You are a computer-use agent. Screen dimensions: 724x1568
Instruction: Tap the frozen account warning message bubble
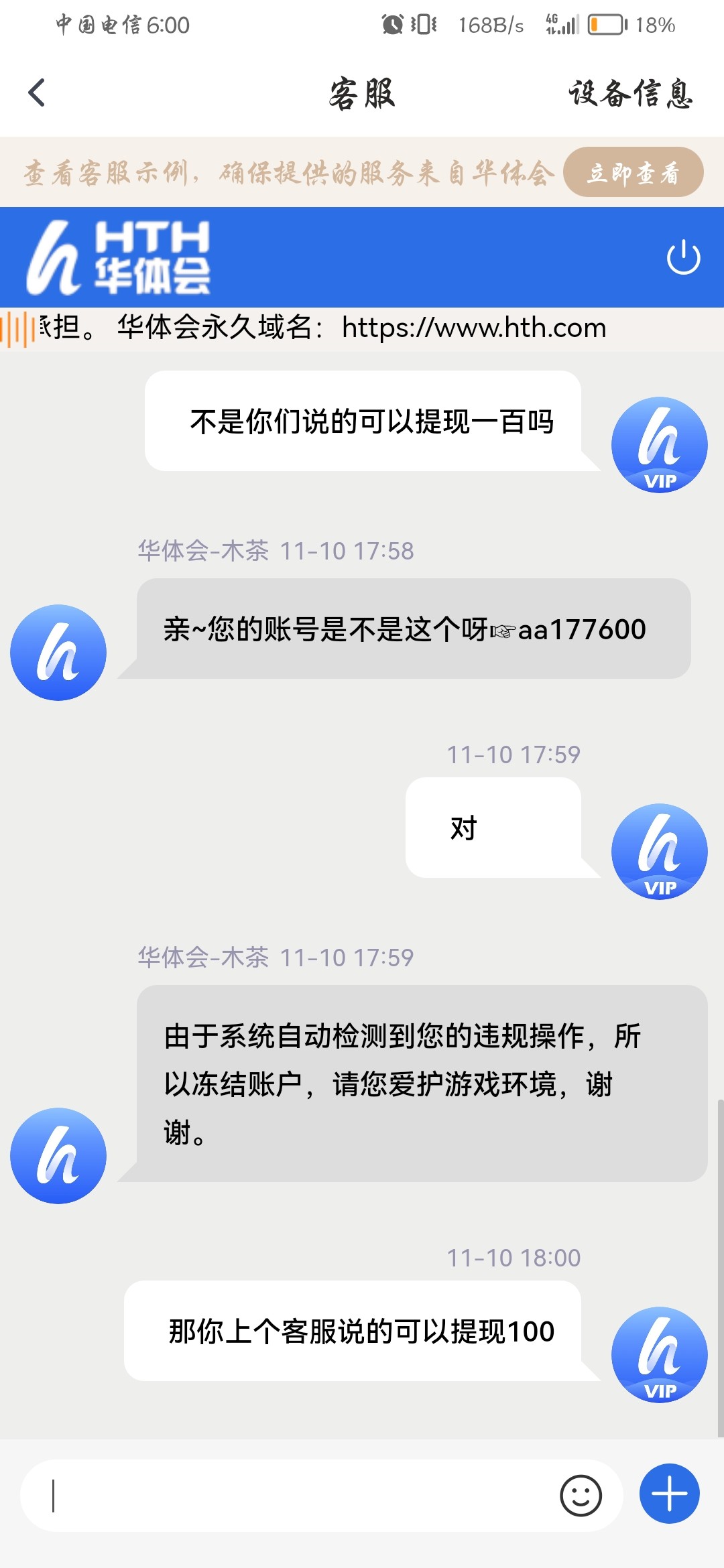tap(402, 1079)
